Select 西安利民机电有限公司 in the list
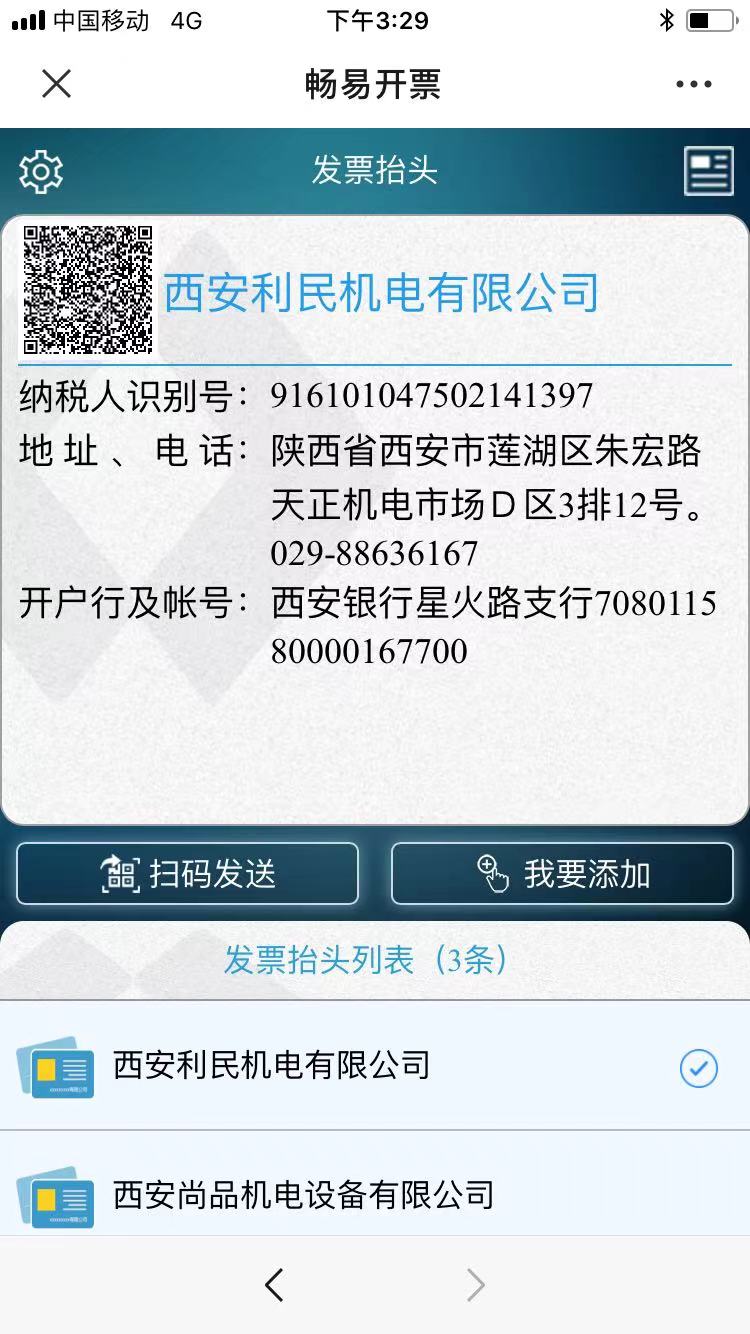The image size is (750, 1334). [x=272, y=1066]
